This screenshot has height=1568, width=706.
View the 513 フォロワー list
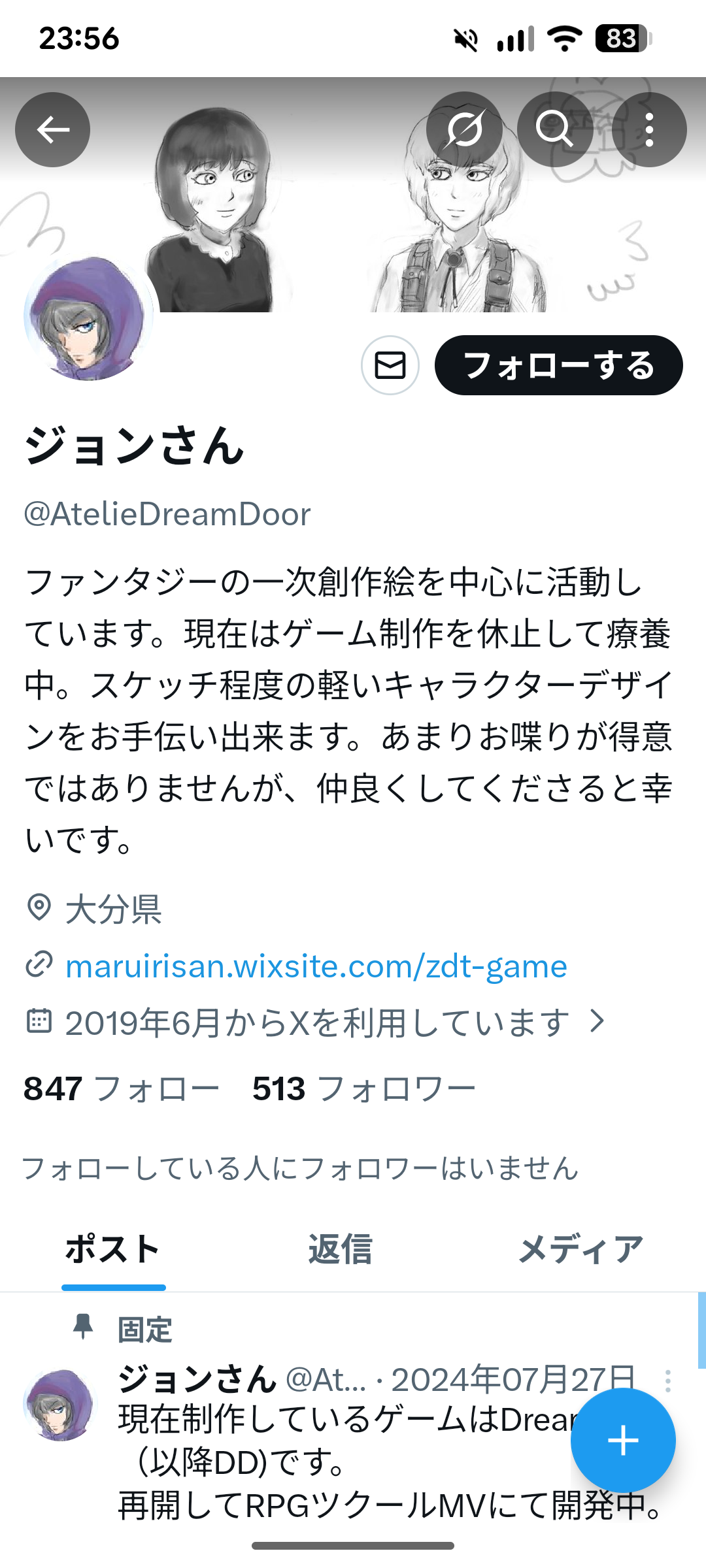(x=364, y=1089)
